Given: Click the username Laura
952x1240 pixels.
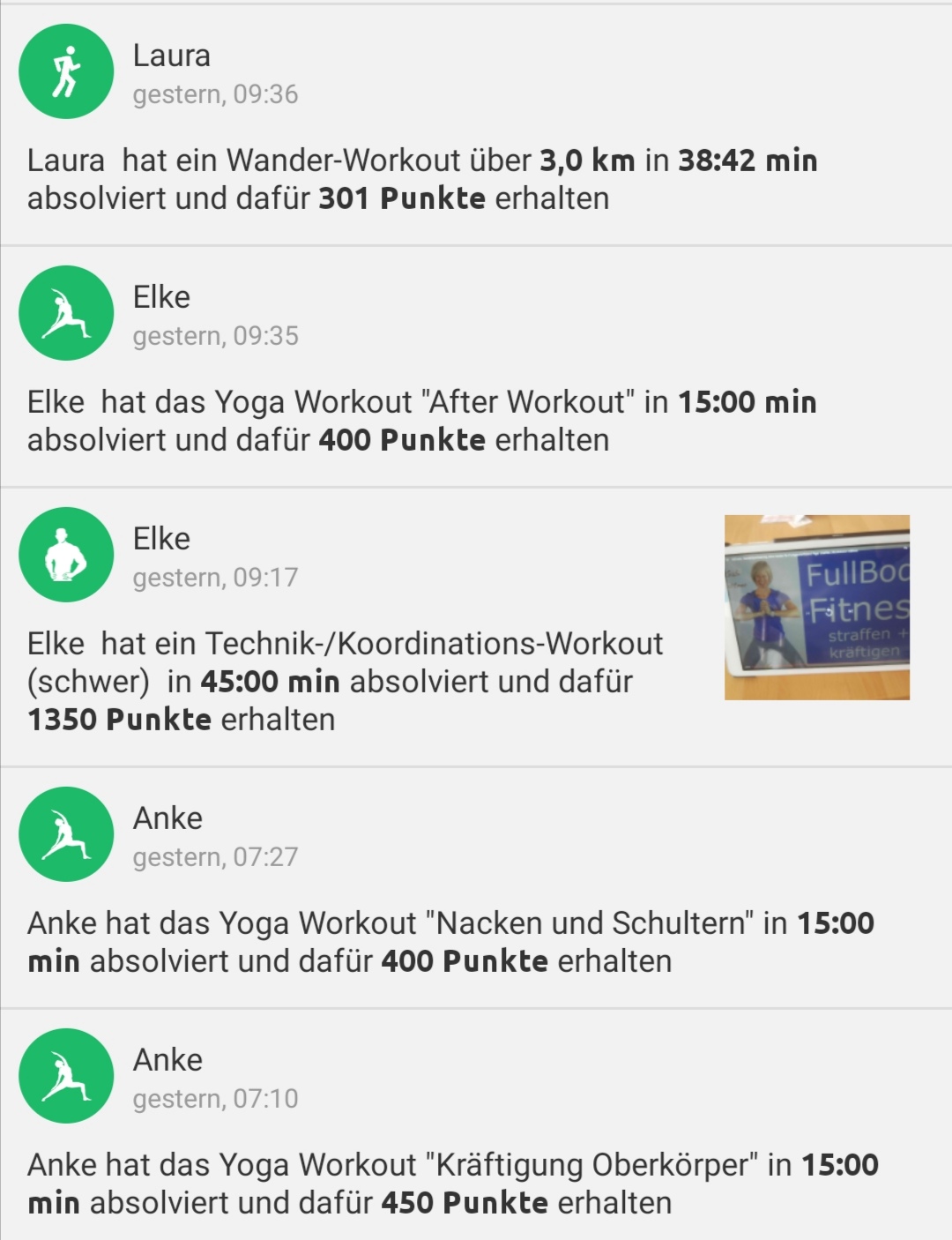Looking at the screenshot, I should (x=171, y=55).
